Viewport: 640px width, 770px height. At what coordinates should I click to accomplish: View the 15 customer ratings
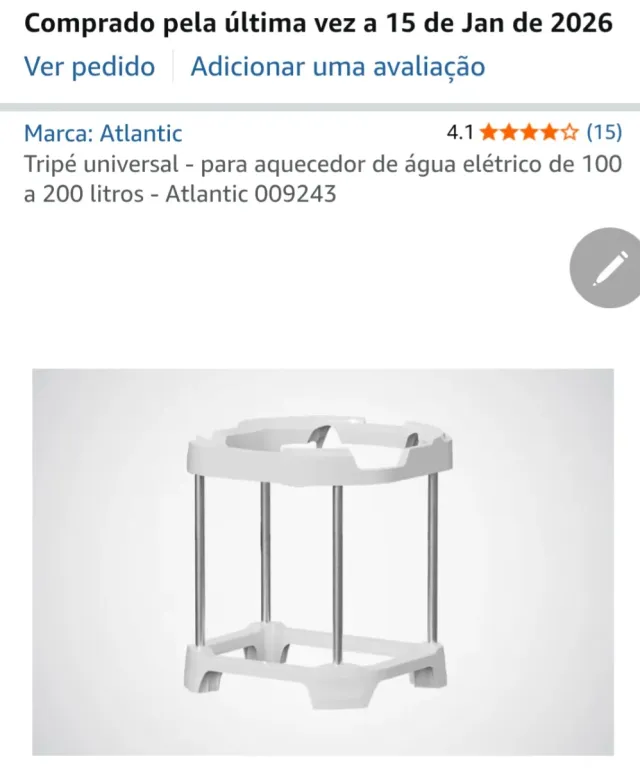pos(603,132)
